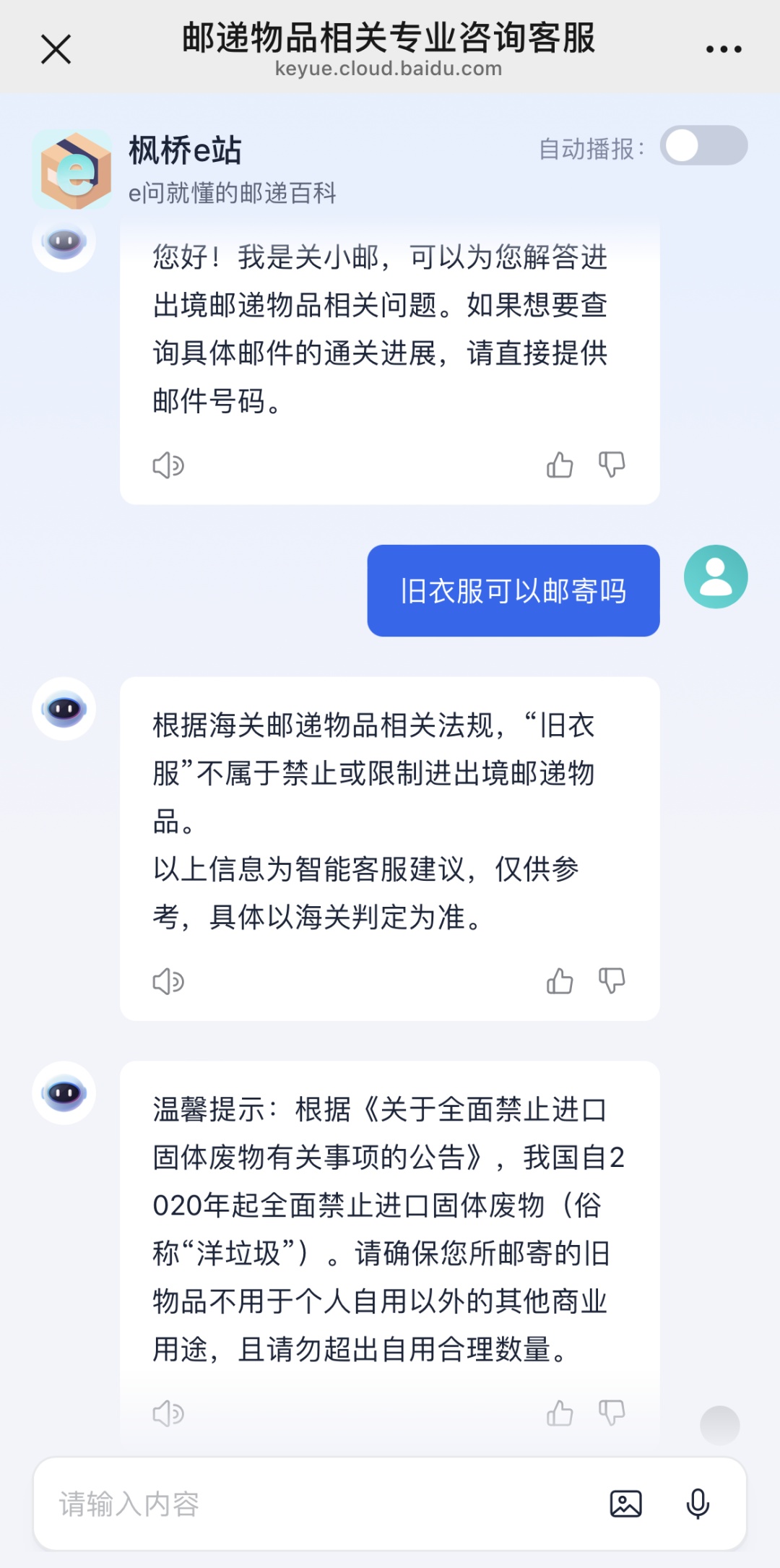Open the three-dot overflow menu
Image resolution: width=780 pixels, height=1568 pixels.
pos(723,49)
